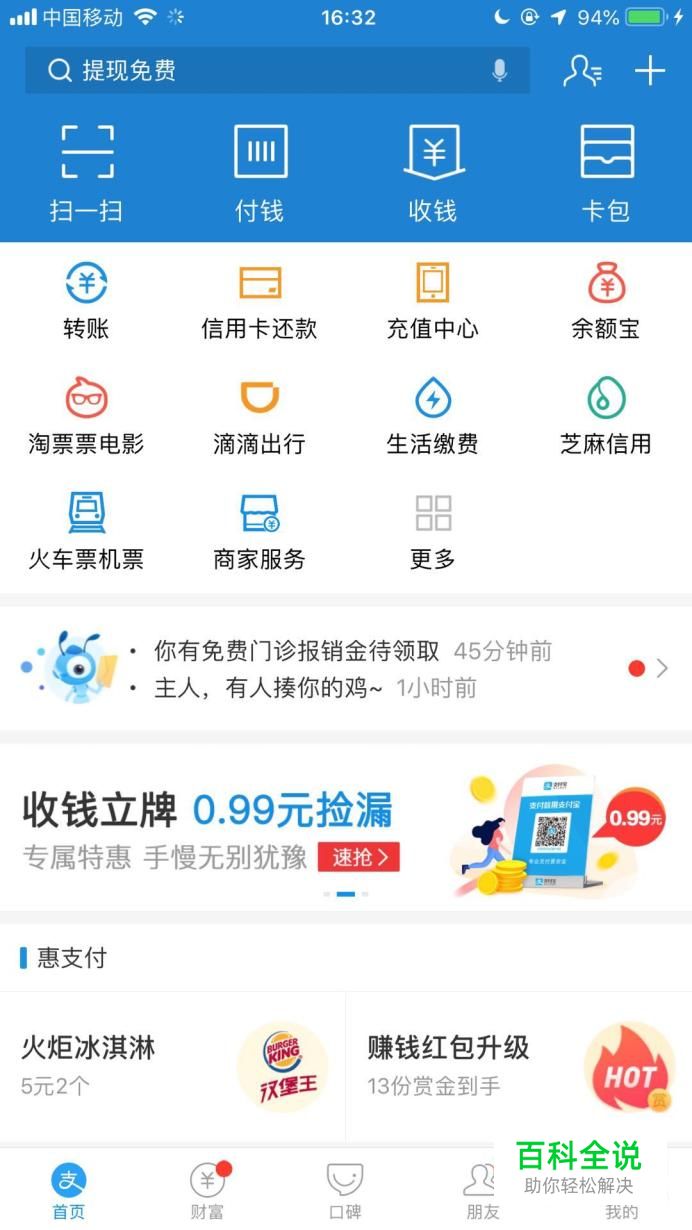Switch to the 财富 tab

207,1192
